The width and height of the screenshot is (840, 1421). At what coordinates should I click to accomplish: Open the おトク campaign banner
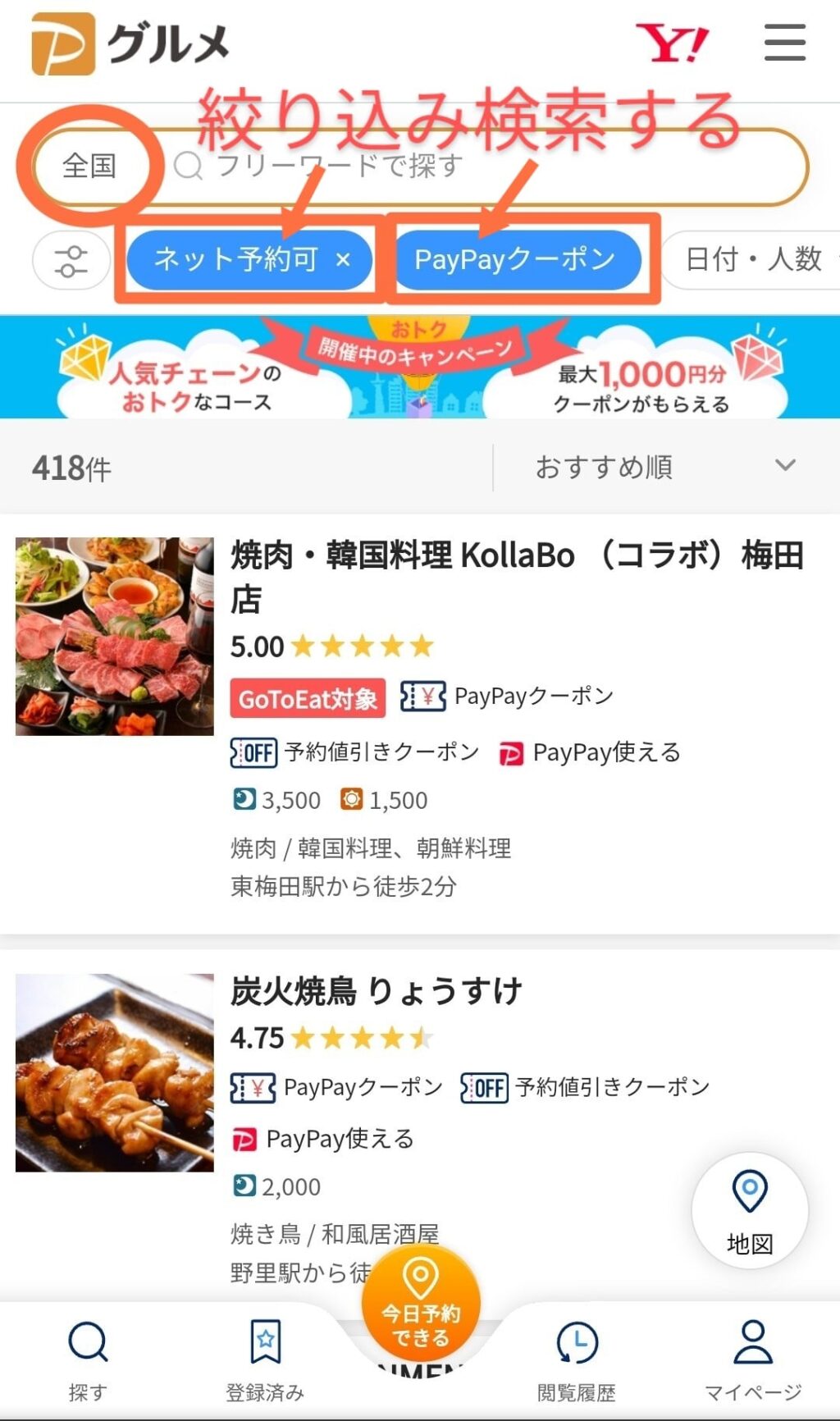pyautogui.click(x=420, y=368)
